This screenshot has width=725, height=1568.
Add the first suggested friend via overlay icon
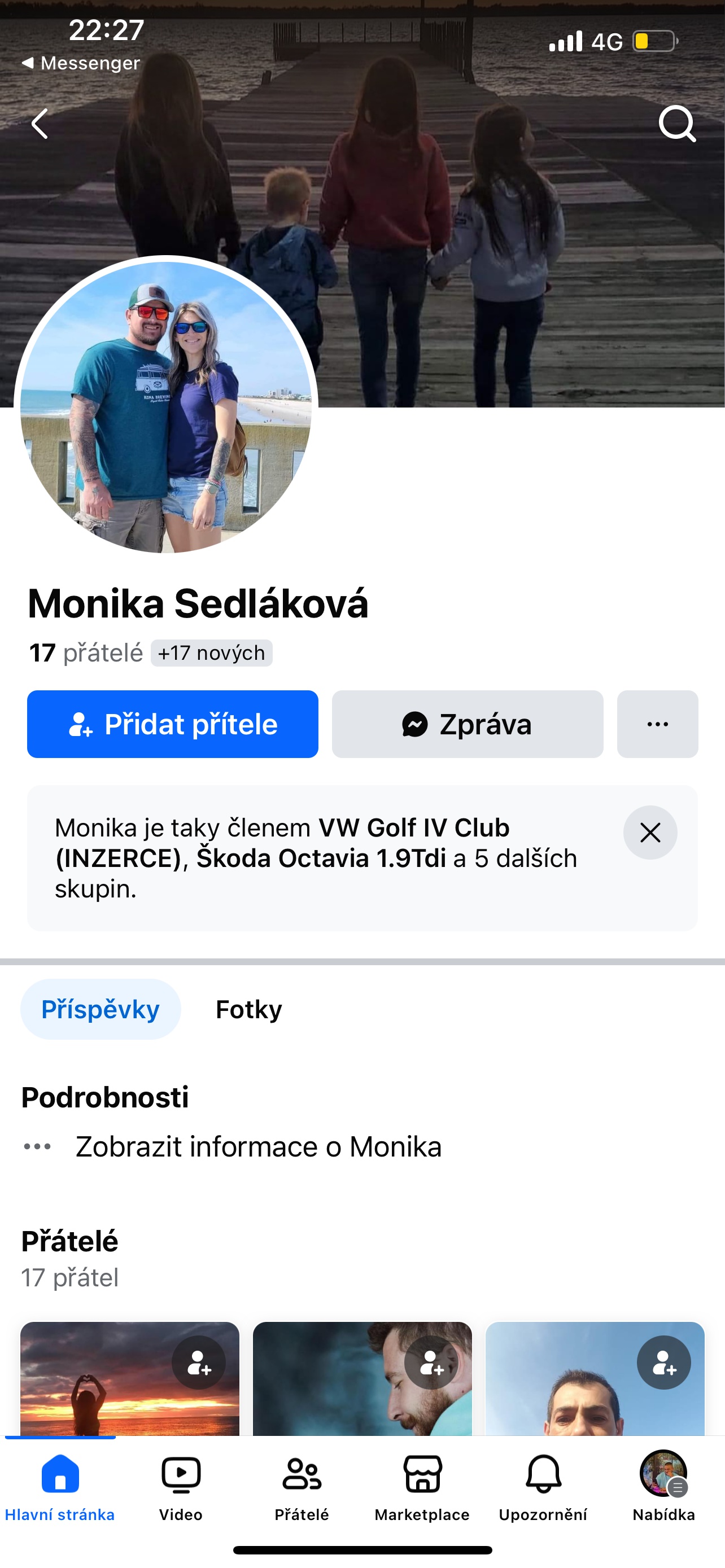200,1362
